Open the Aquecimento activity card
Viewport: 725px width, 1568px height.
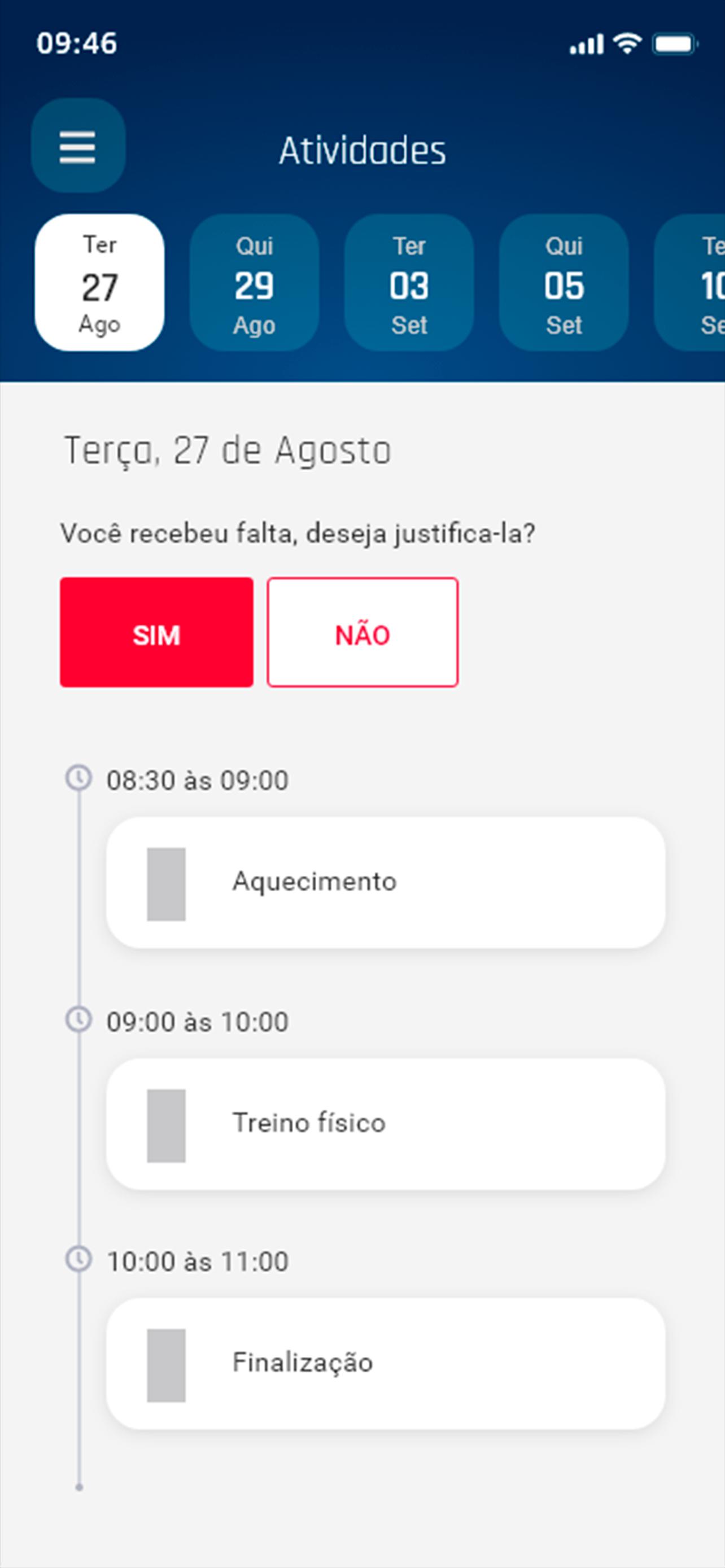tap(386, 883)
